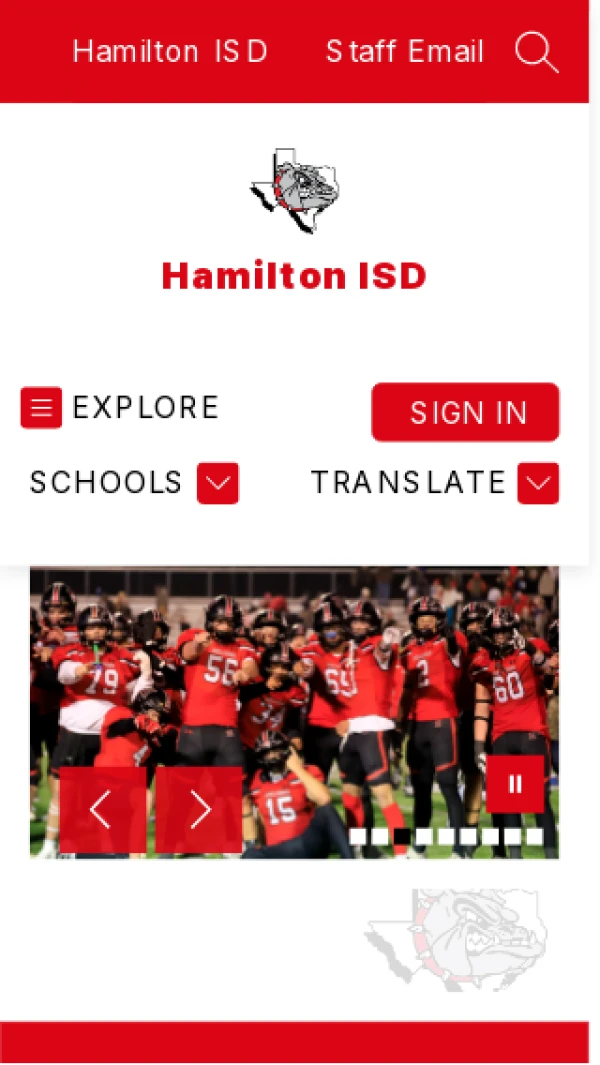Screen dimensions: 600x1065
Task: Show the previous slideshow image
Action: click(102, 810)
